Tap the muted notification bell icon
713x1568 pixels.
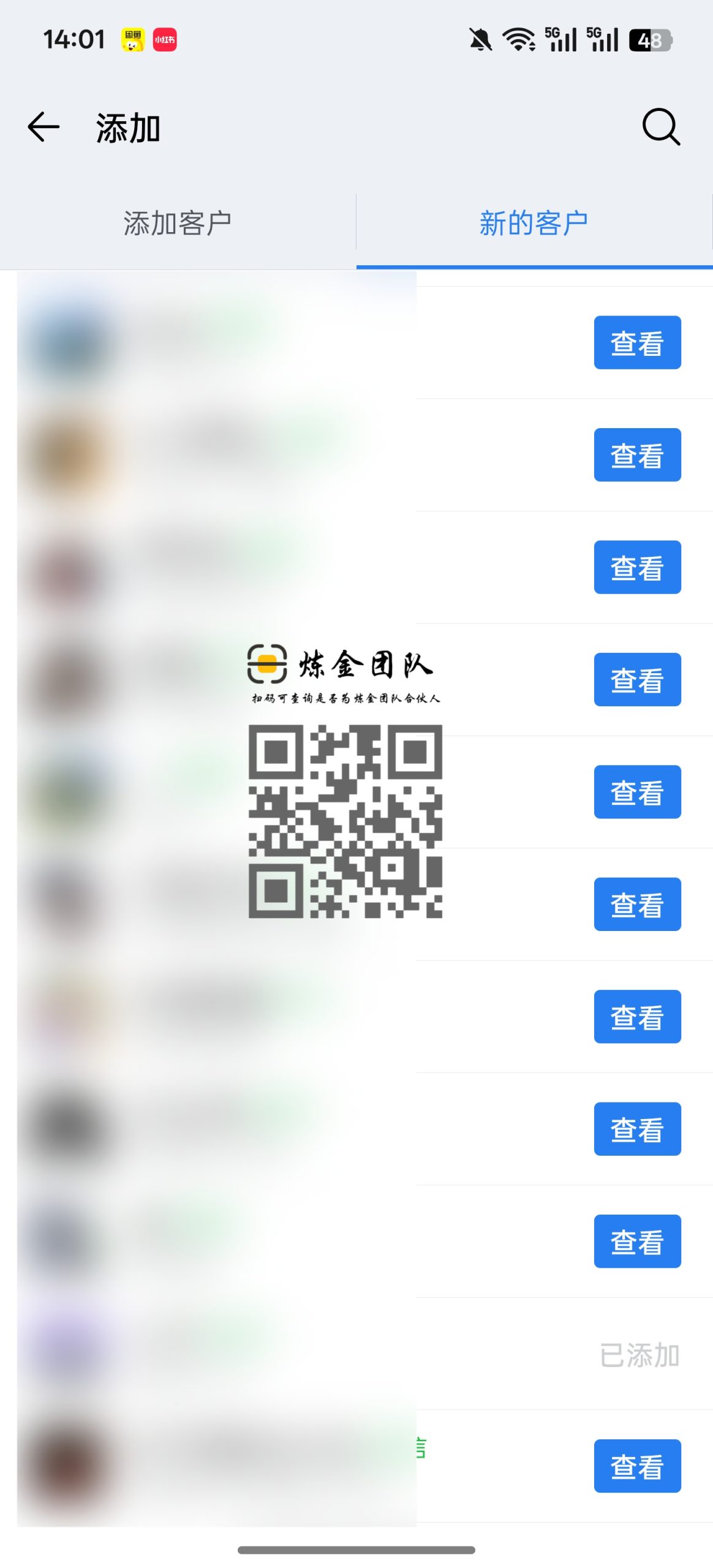480,39
